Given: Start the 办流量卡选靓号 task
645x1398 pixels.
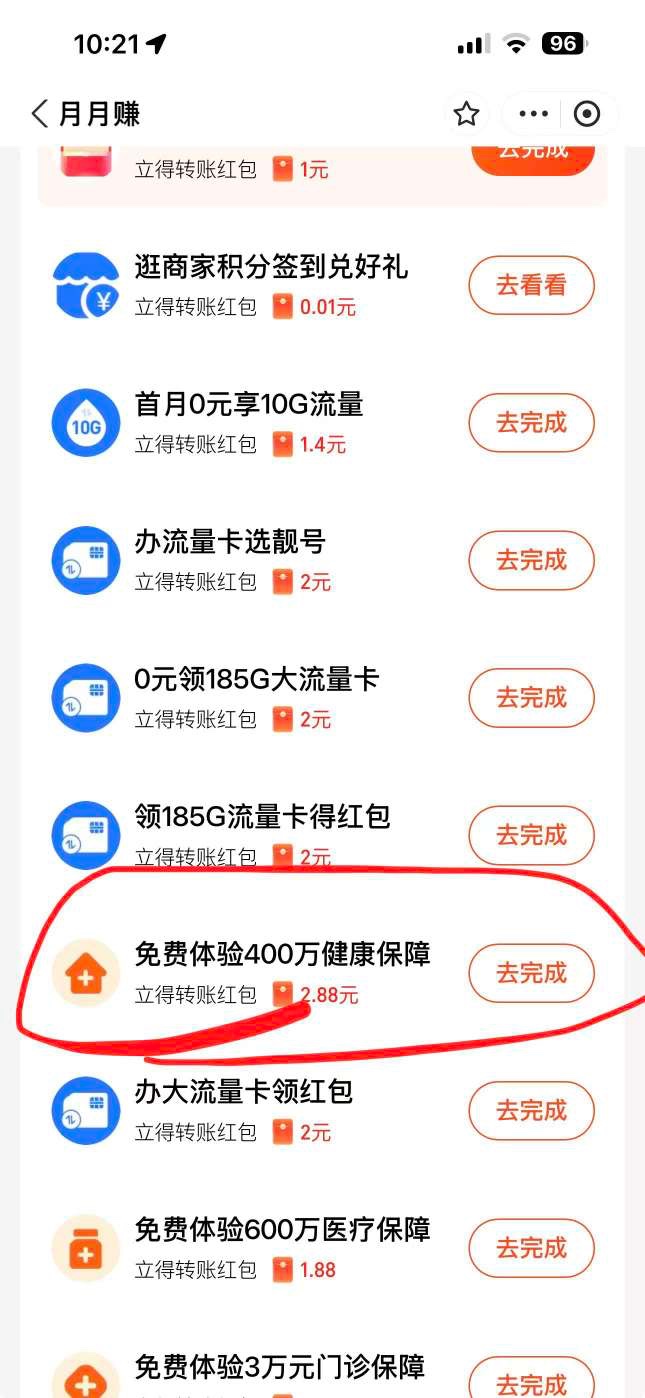Looking at the screenshot, I should 531,560.
